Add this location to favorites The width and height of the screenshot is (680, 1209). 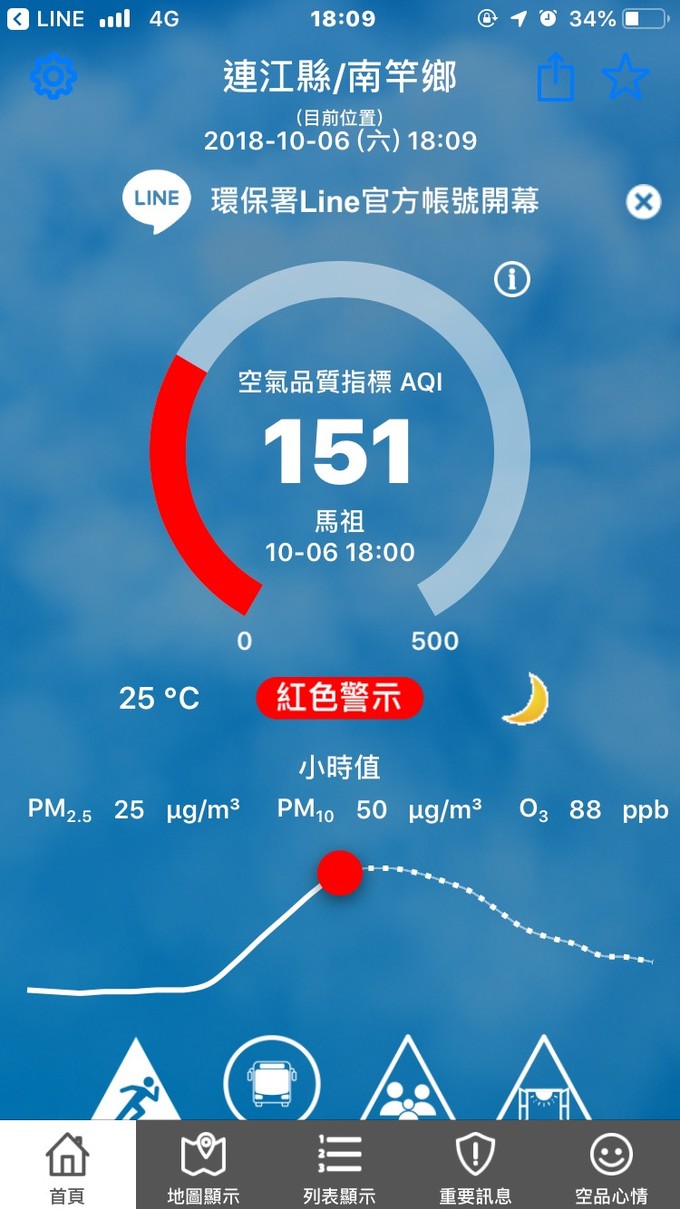point(626,77)
